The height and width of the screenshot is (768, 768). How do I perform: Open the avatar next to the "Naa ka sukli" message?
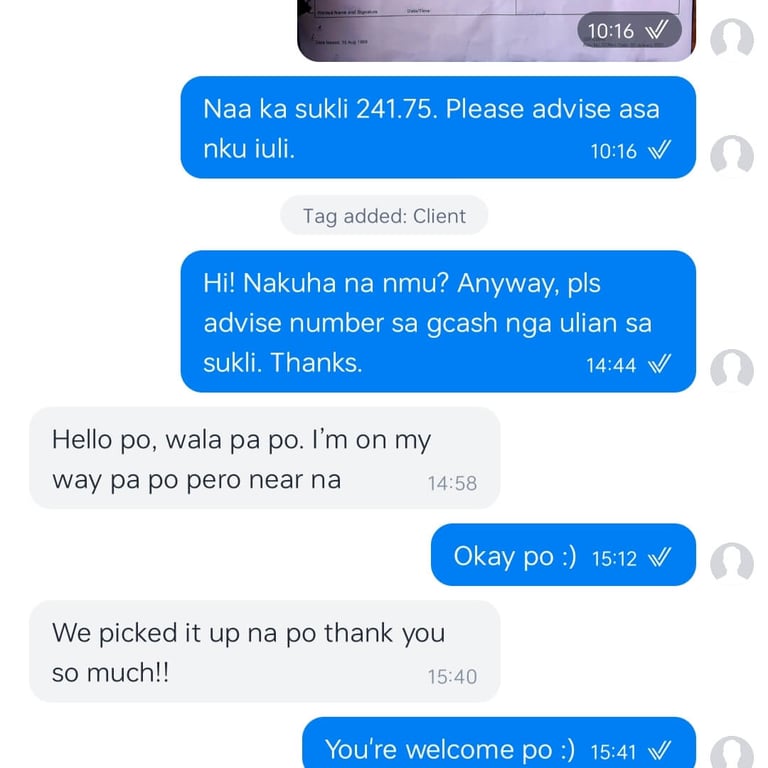click(x=731, y=156)
